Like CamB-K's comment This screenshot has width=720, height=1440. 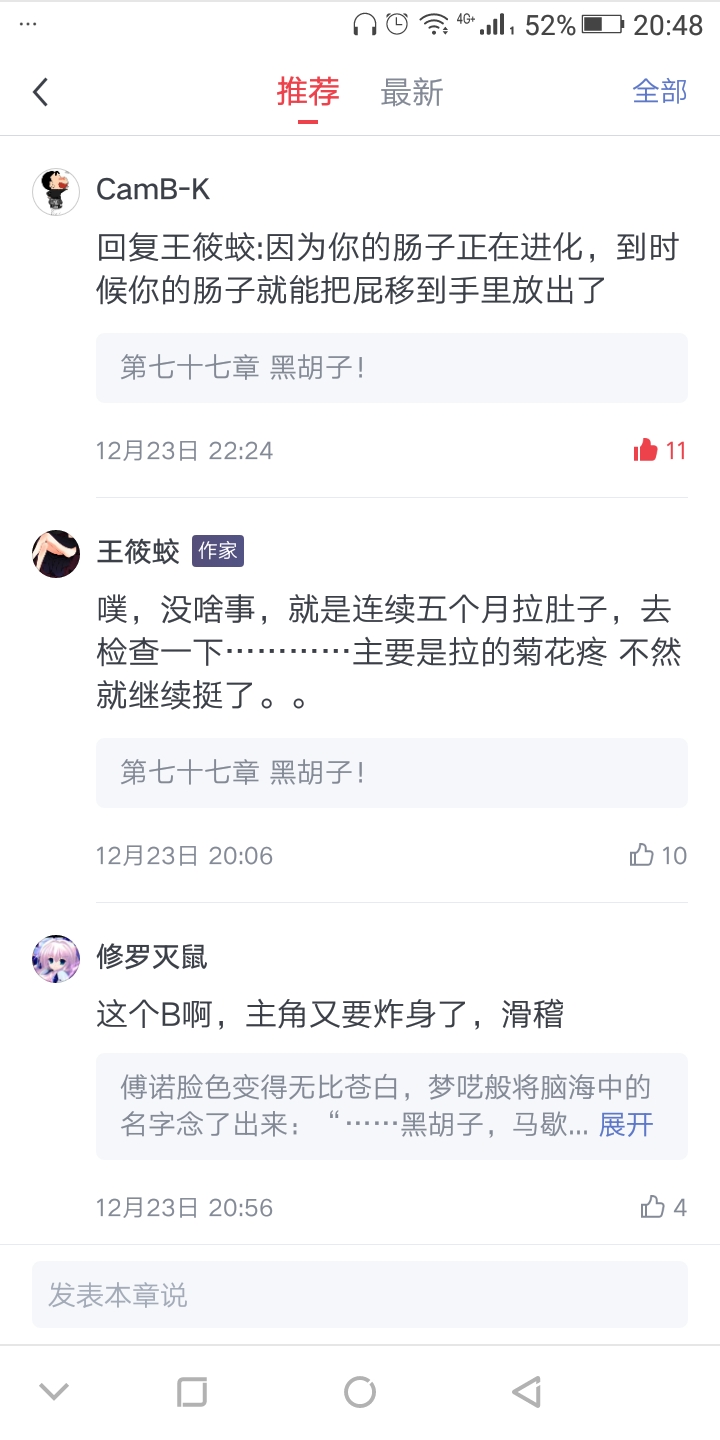[x=660, y=451]
